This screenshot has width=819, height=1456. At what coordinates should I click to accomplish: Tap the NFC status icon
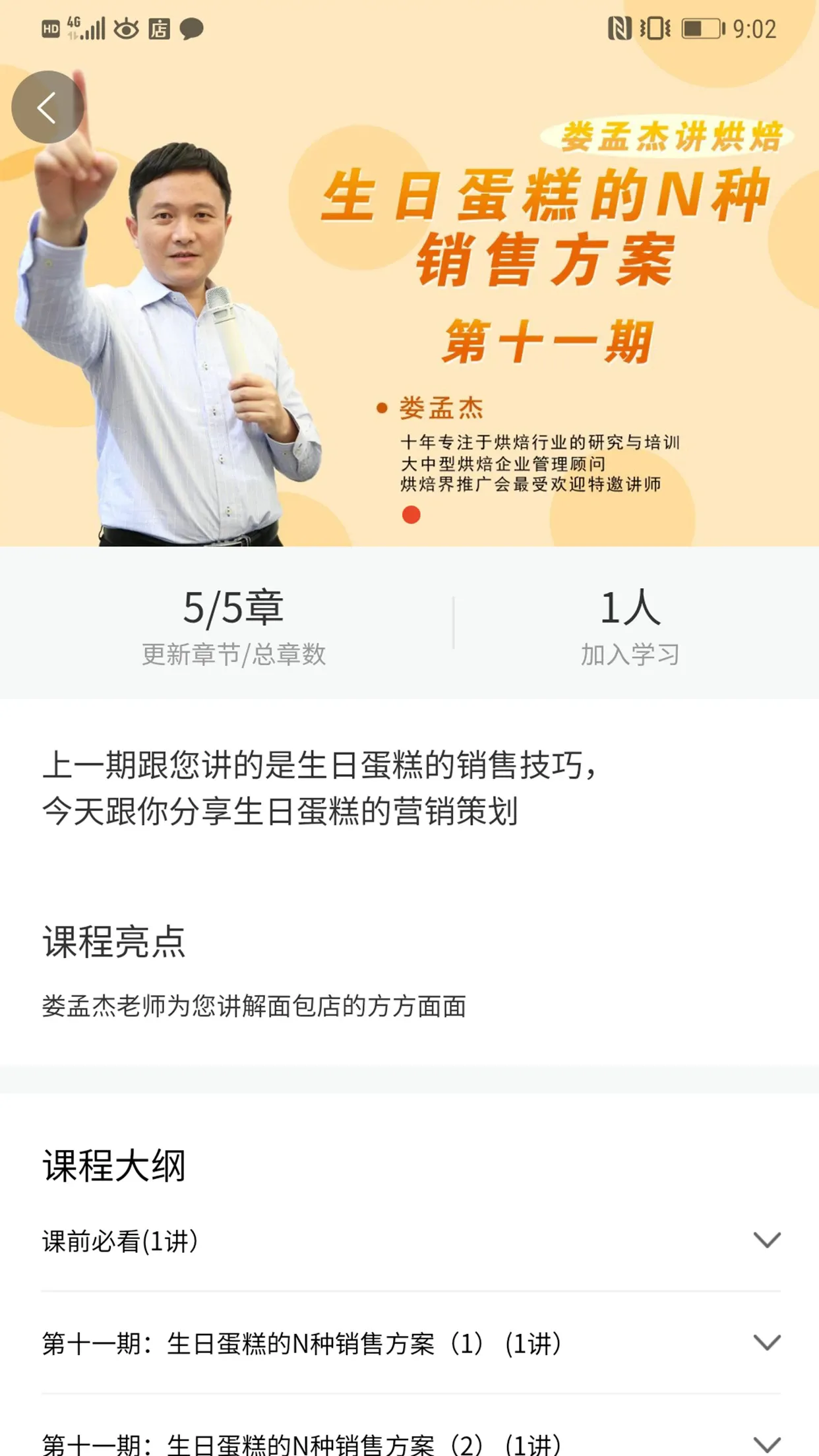point(621,28)
